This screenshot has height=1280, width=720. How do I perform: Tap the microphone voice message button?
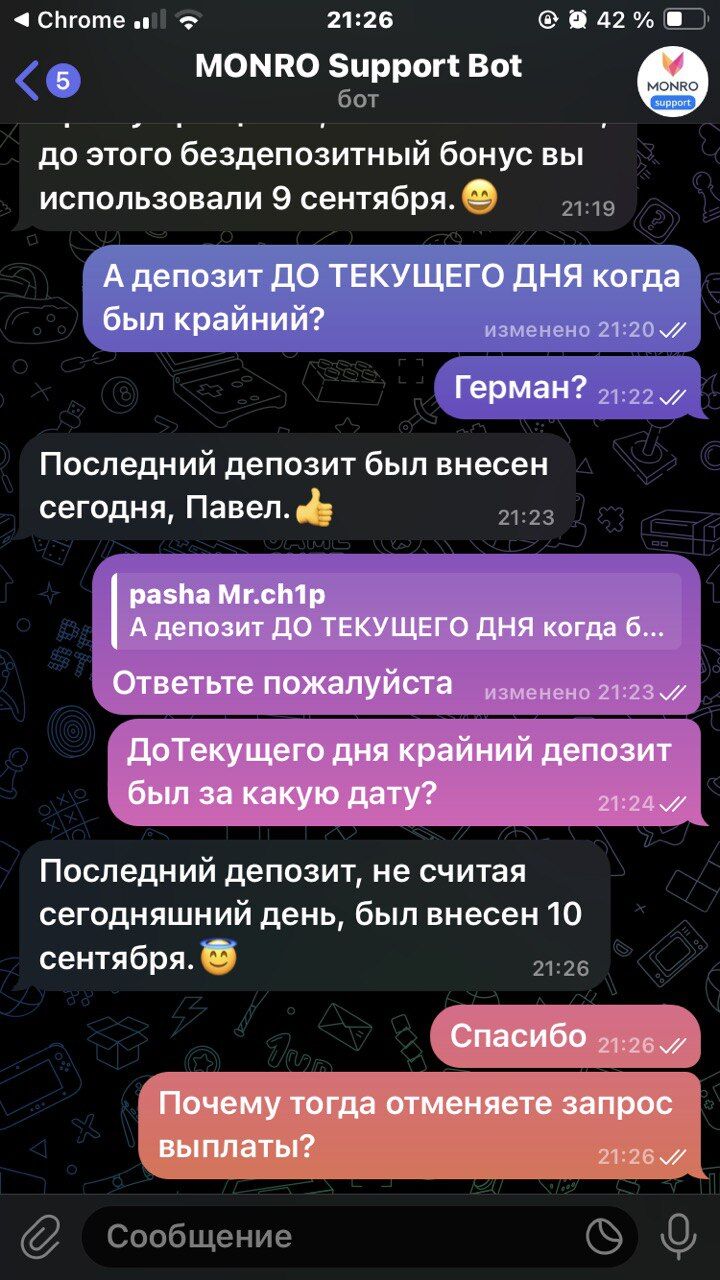[679, 1237]
